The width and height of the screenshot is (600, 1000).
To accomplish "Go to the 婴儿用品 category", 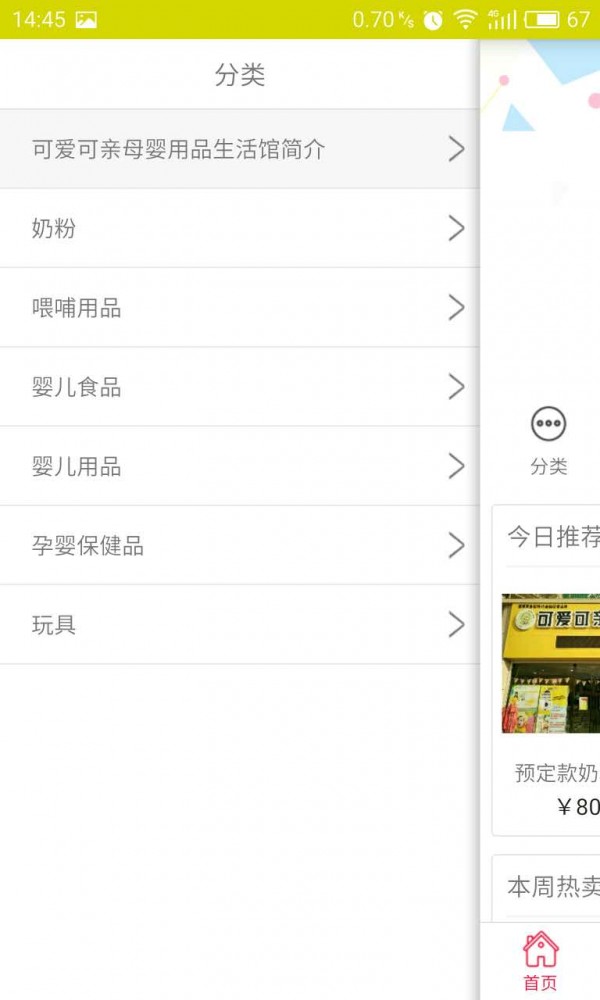I will (x=238, y=466).
